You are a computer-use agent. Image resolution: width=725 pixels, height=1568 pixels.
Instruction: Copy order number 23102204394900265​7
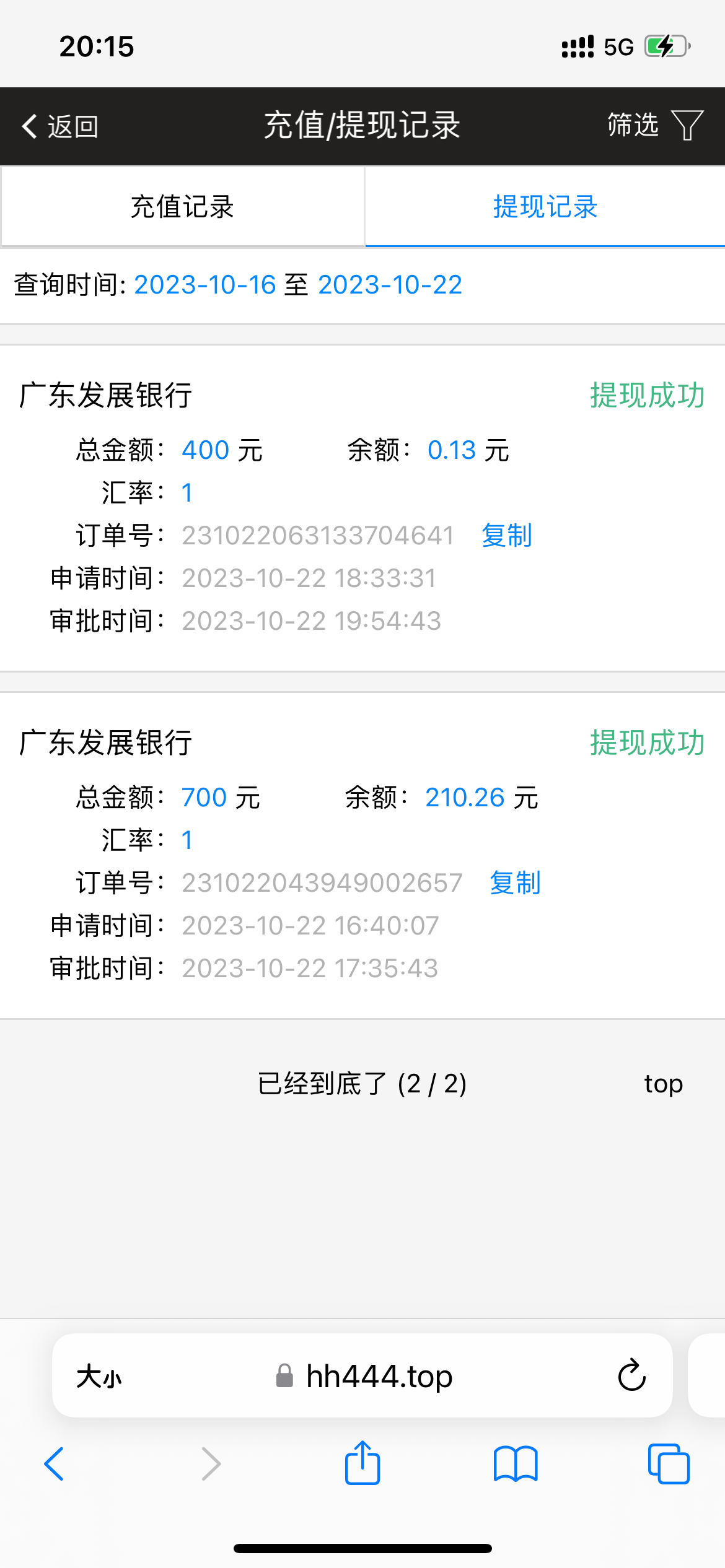(515, 883)
